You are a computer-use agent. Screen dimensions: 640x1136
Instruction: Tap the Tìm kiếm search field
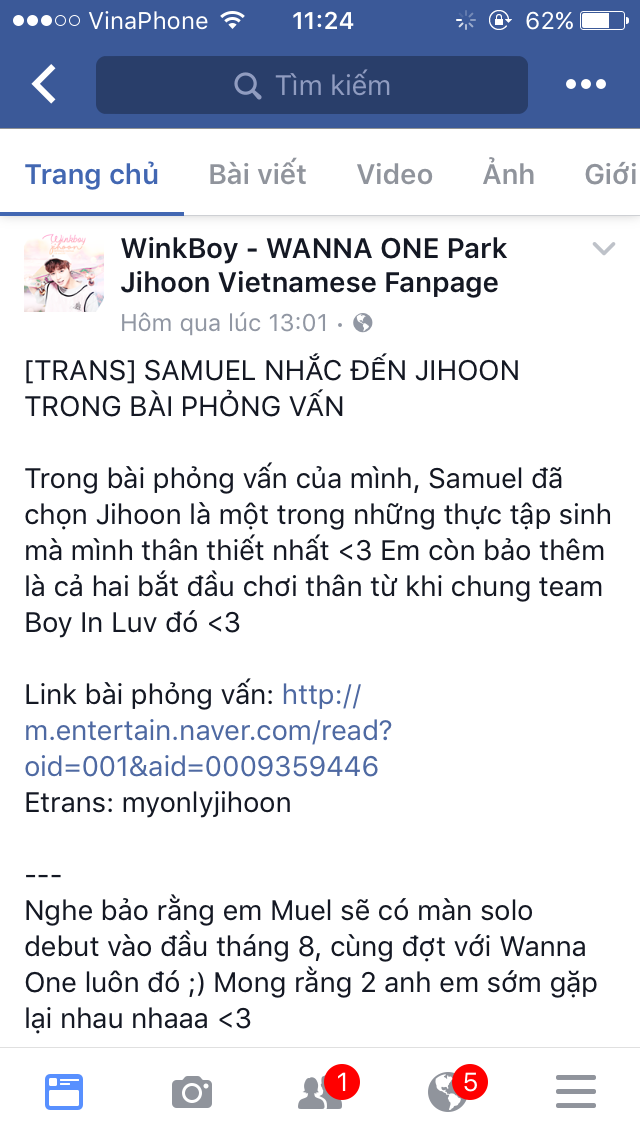pyautogui.click(x=311, y=85)
